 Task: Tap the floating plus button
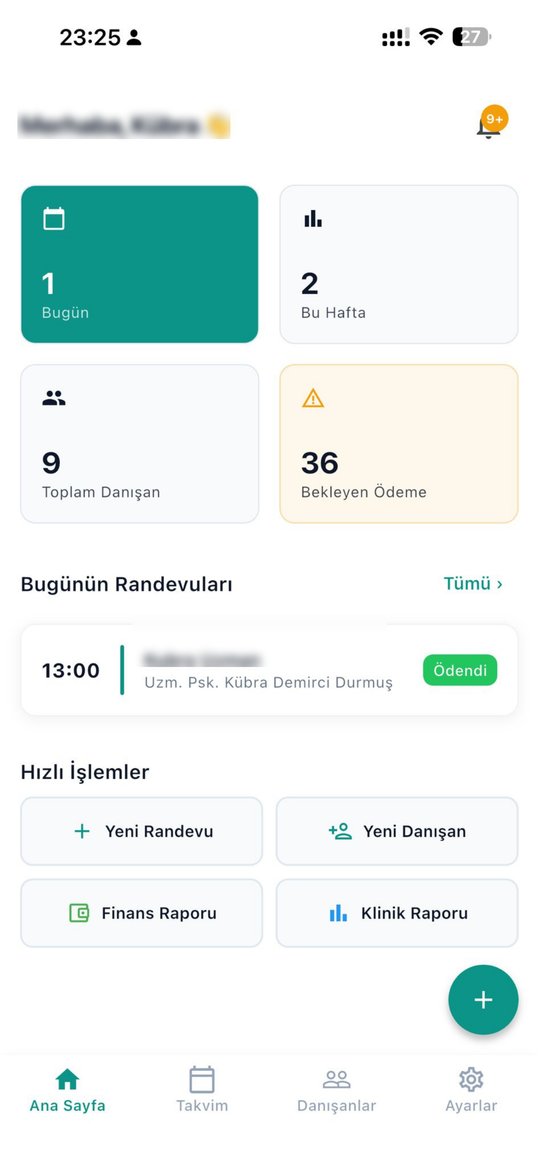click(483, 1000)
